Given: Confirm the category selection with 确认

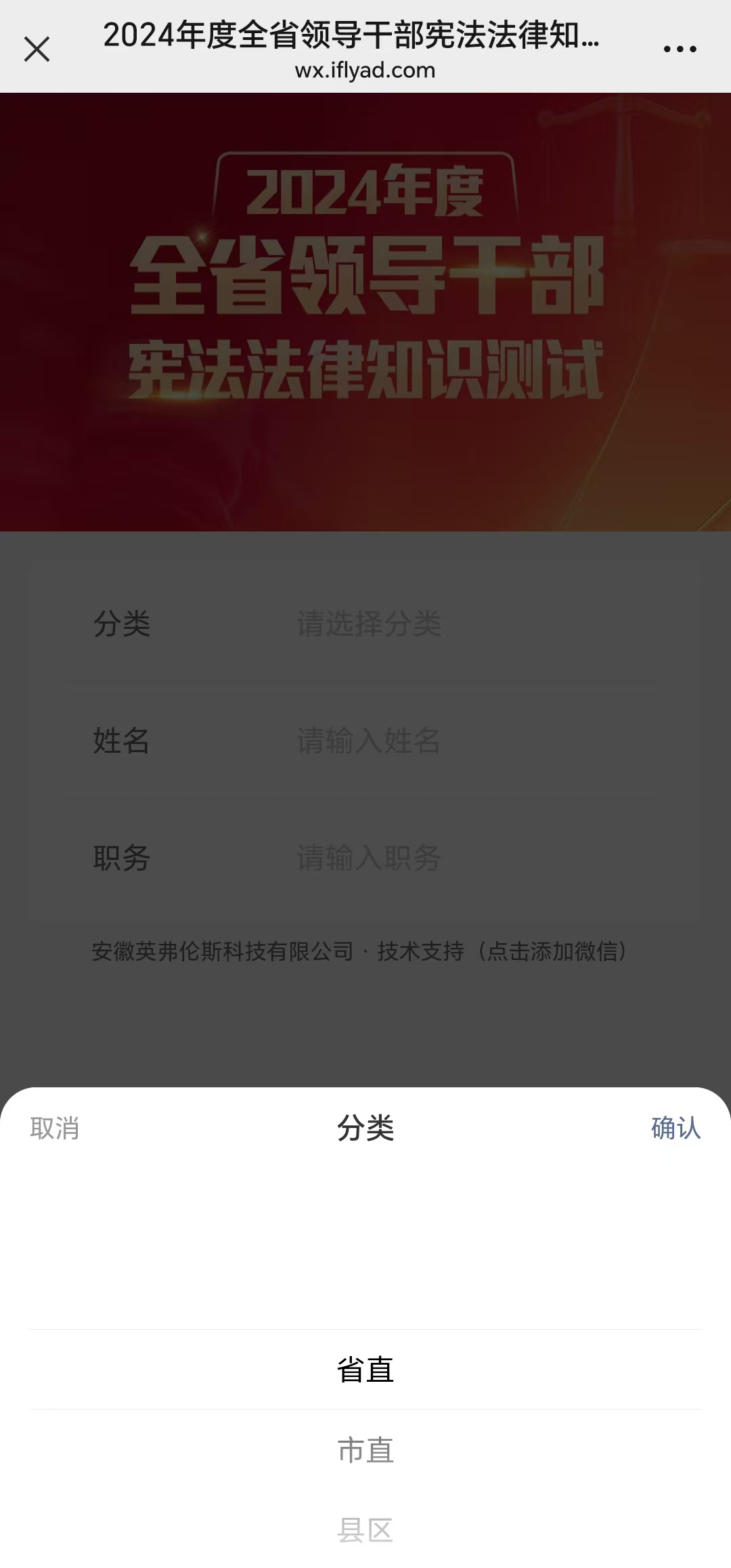Looking at the screenshot, I should tap(675, 1128).
